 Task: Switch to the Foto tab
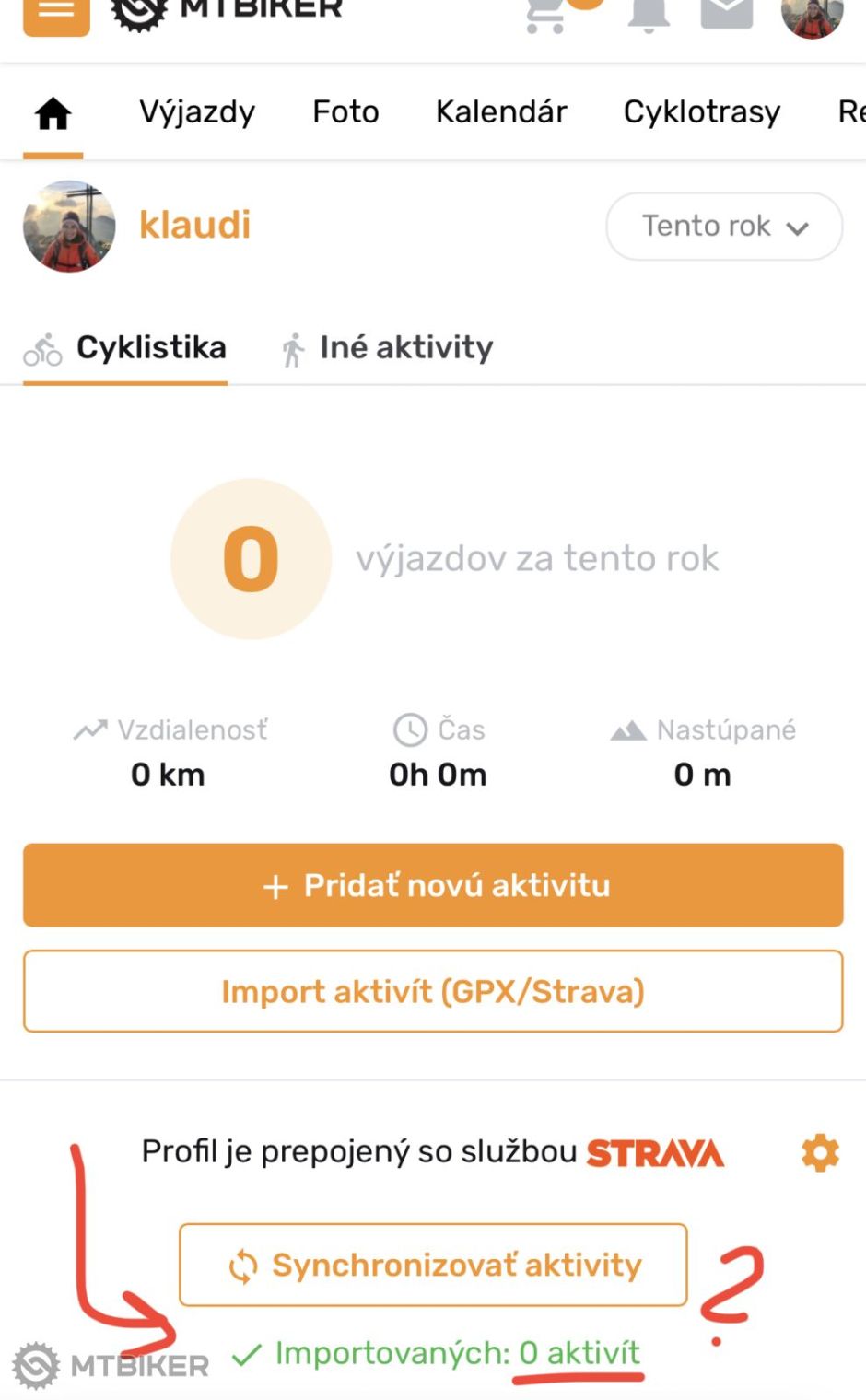pyautogui.click(x=345, y=112)
